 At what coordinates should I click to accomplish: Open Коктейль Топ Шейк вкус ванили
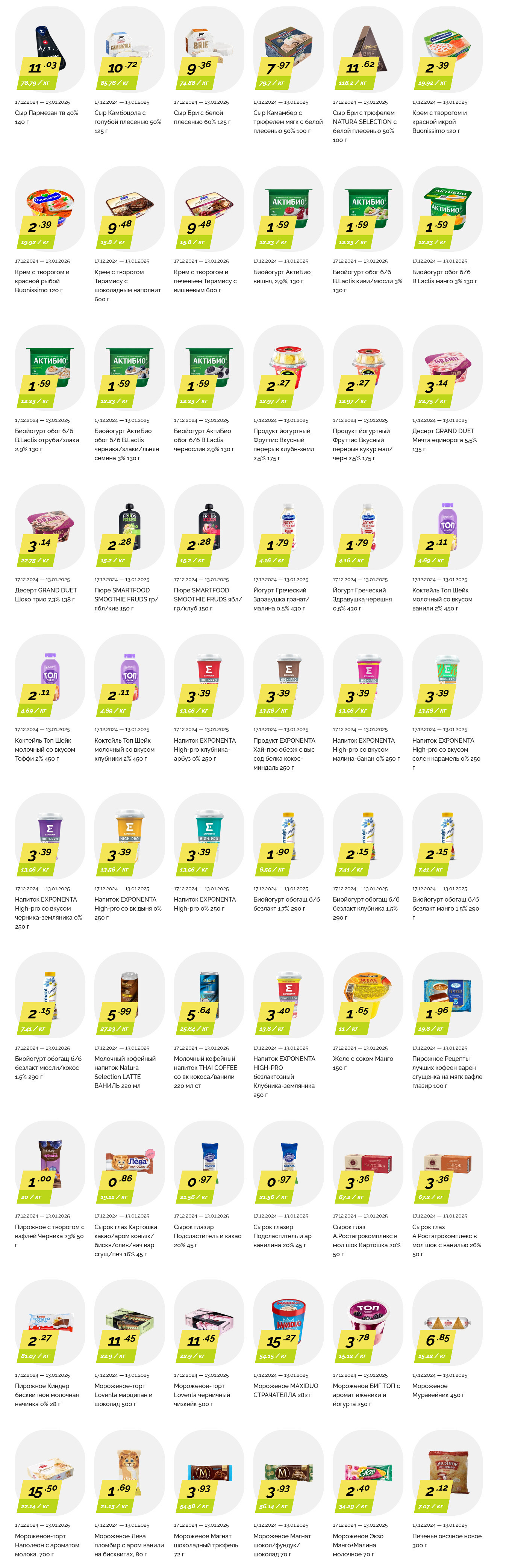[447, 527]
